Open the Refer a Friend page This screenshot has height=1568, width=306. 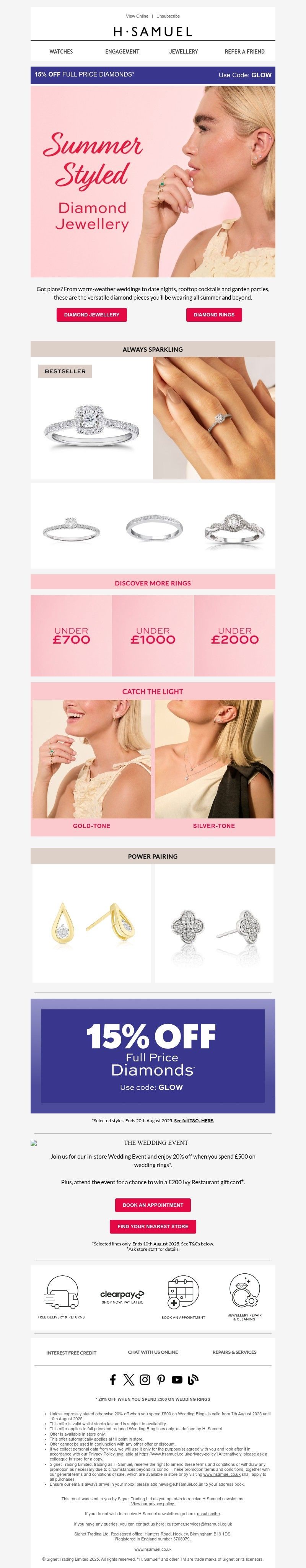click(x=244, y=52)
